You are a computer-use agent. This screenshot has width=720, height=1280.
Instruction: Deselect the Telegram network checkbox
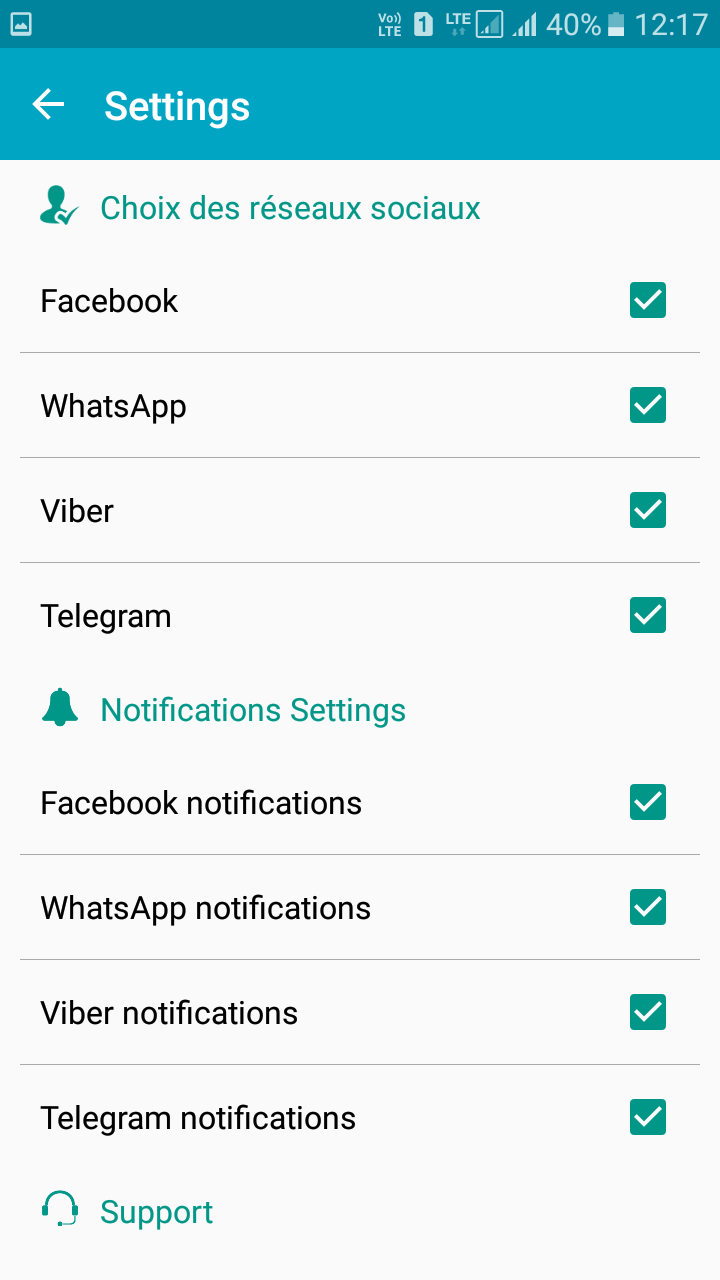[648, 615]
